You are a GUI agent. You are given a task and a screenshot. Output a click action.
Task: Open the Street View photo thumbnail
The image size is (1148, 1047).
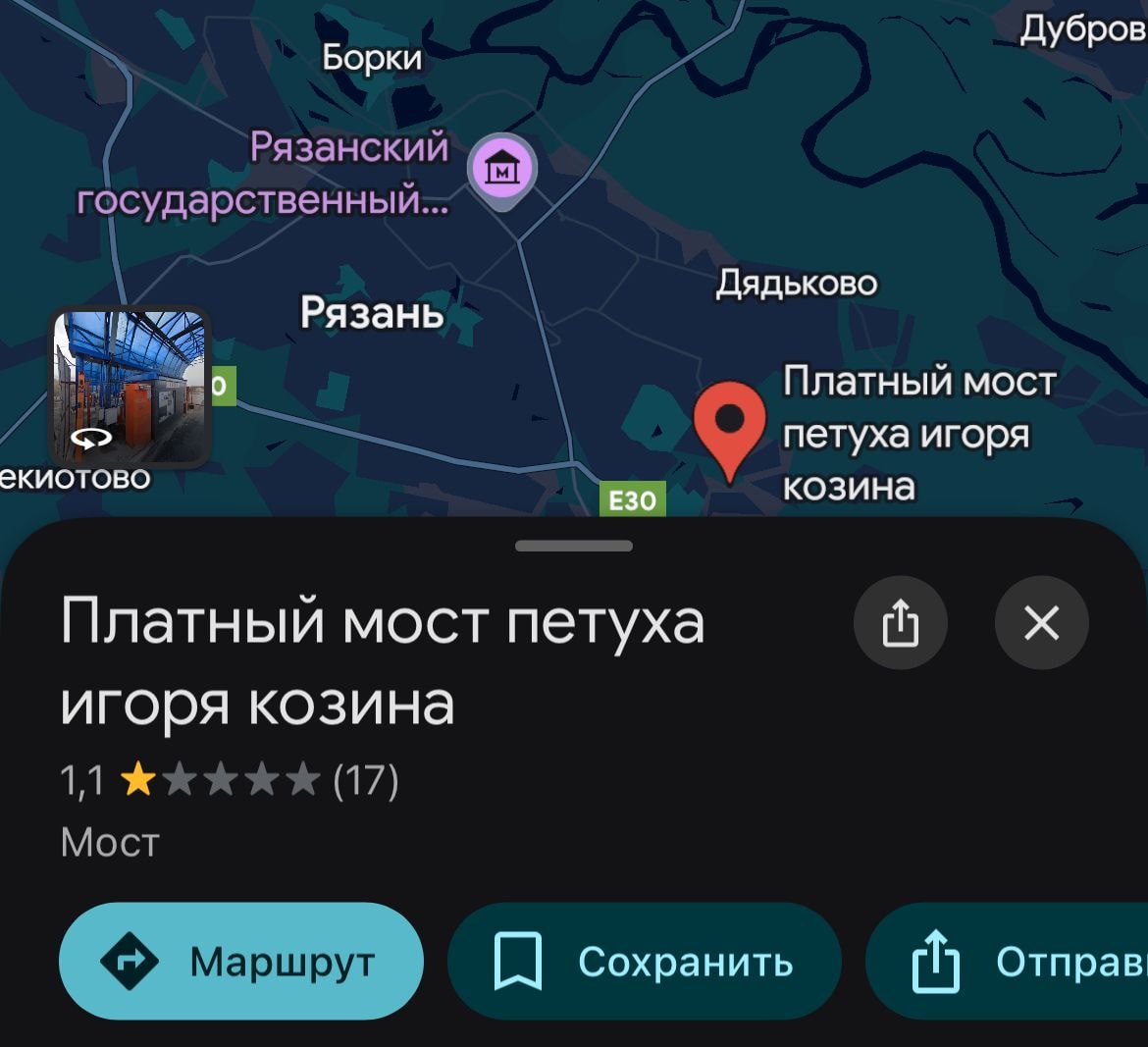point(130,386)
